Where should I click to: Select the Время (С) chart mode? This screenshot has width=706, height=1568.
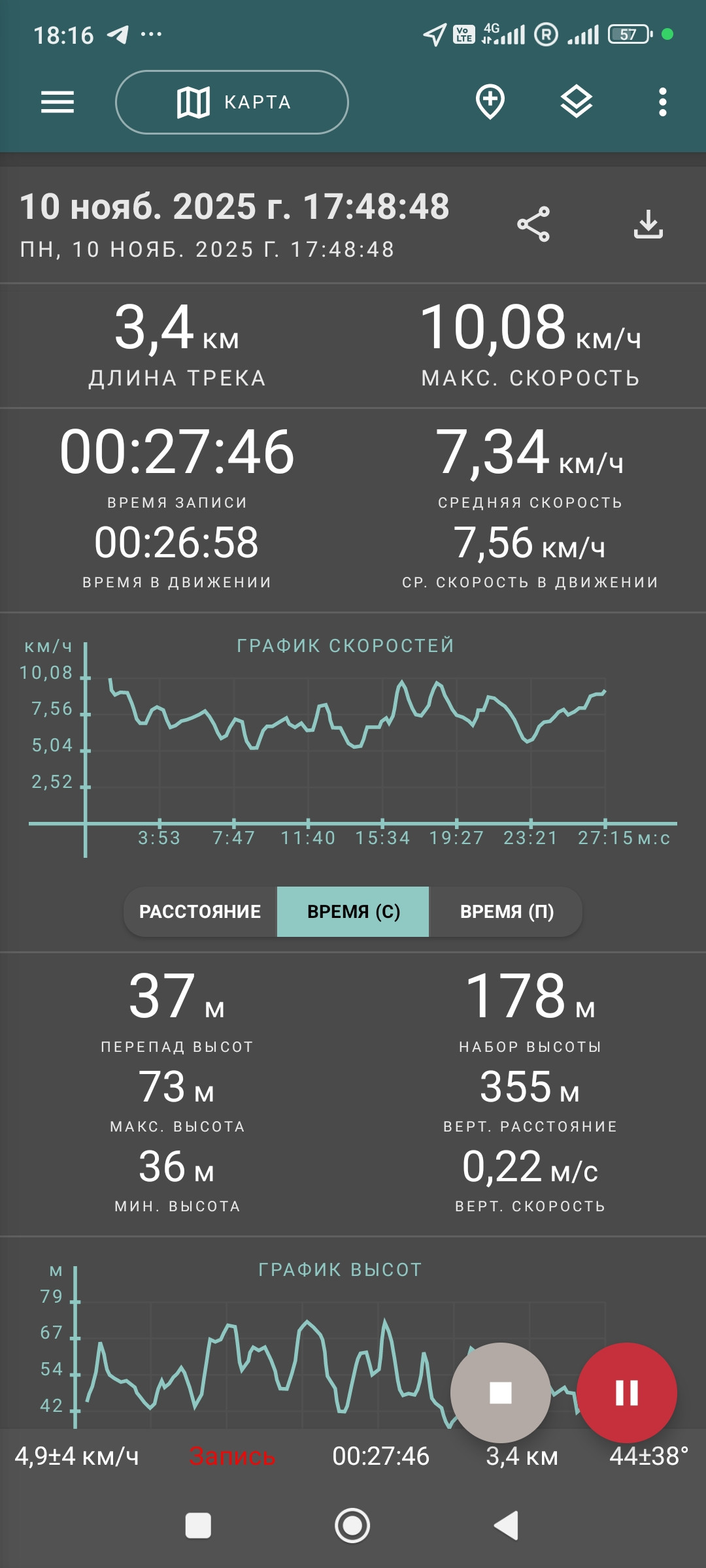353,911
